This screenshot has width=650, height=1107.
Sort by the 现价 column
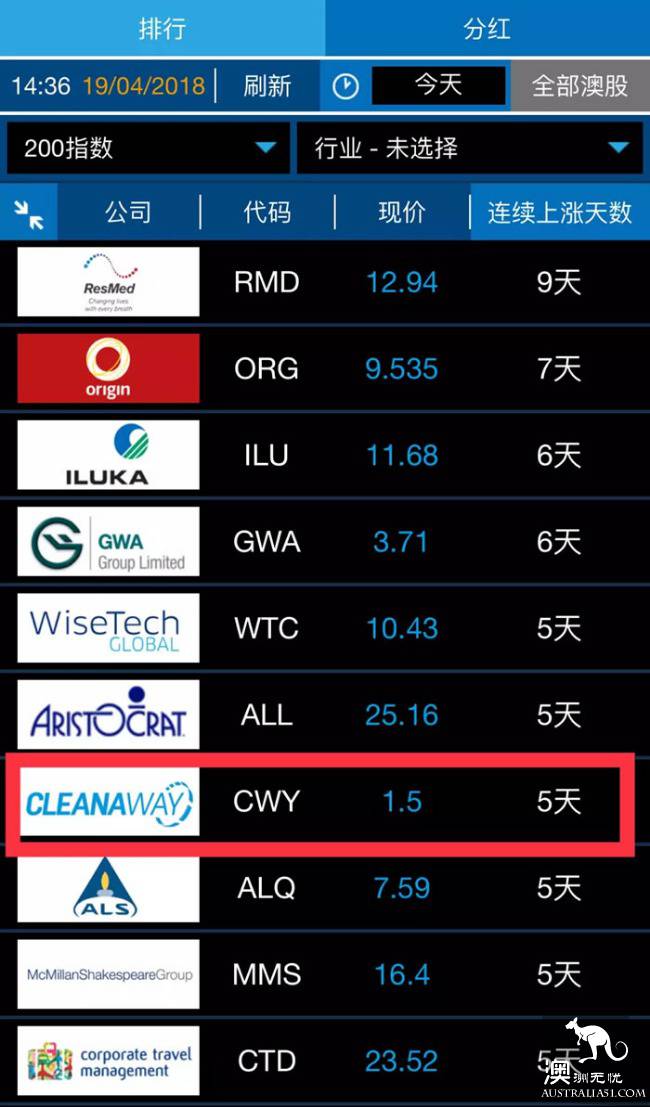(402, 213)
